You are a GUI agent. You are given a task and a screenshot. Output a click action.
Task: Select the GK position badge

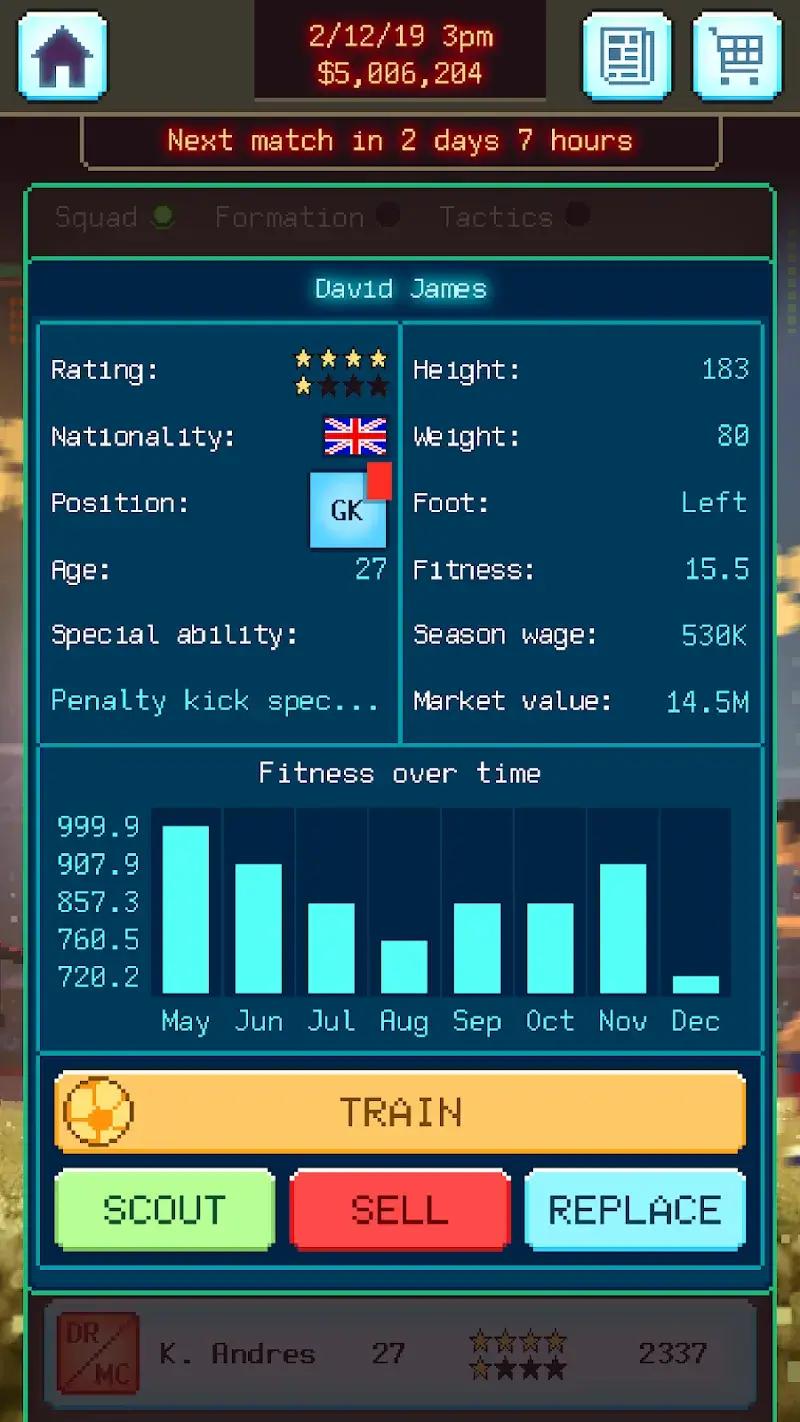(347, 510)
